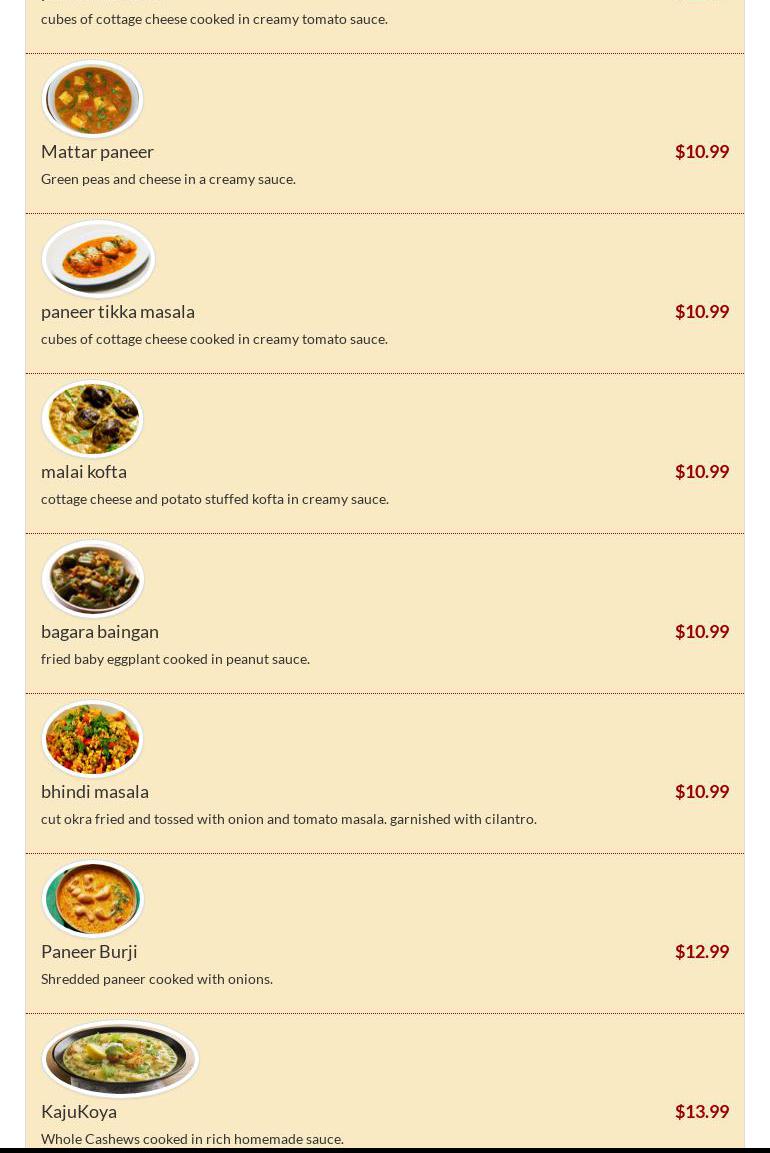
Task: Tap the Paneer Burji menu item
Action: [x=89, y=952]
